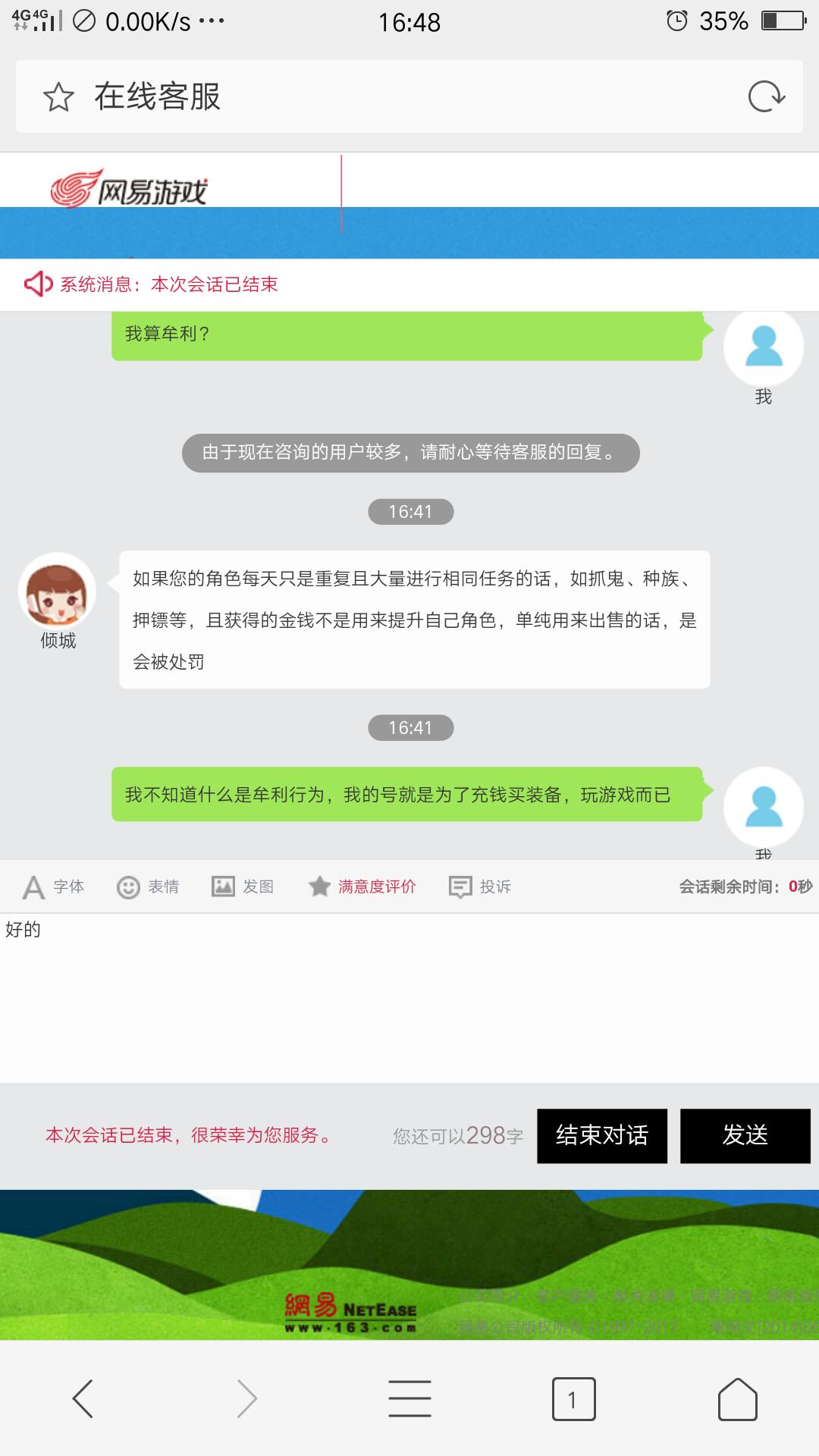Open the 投诉 complaint option
Viewport: 819px width, 1456px height.
tap(480, 886)
